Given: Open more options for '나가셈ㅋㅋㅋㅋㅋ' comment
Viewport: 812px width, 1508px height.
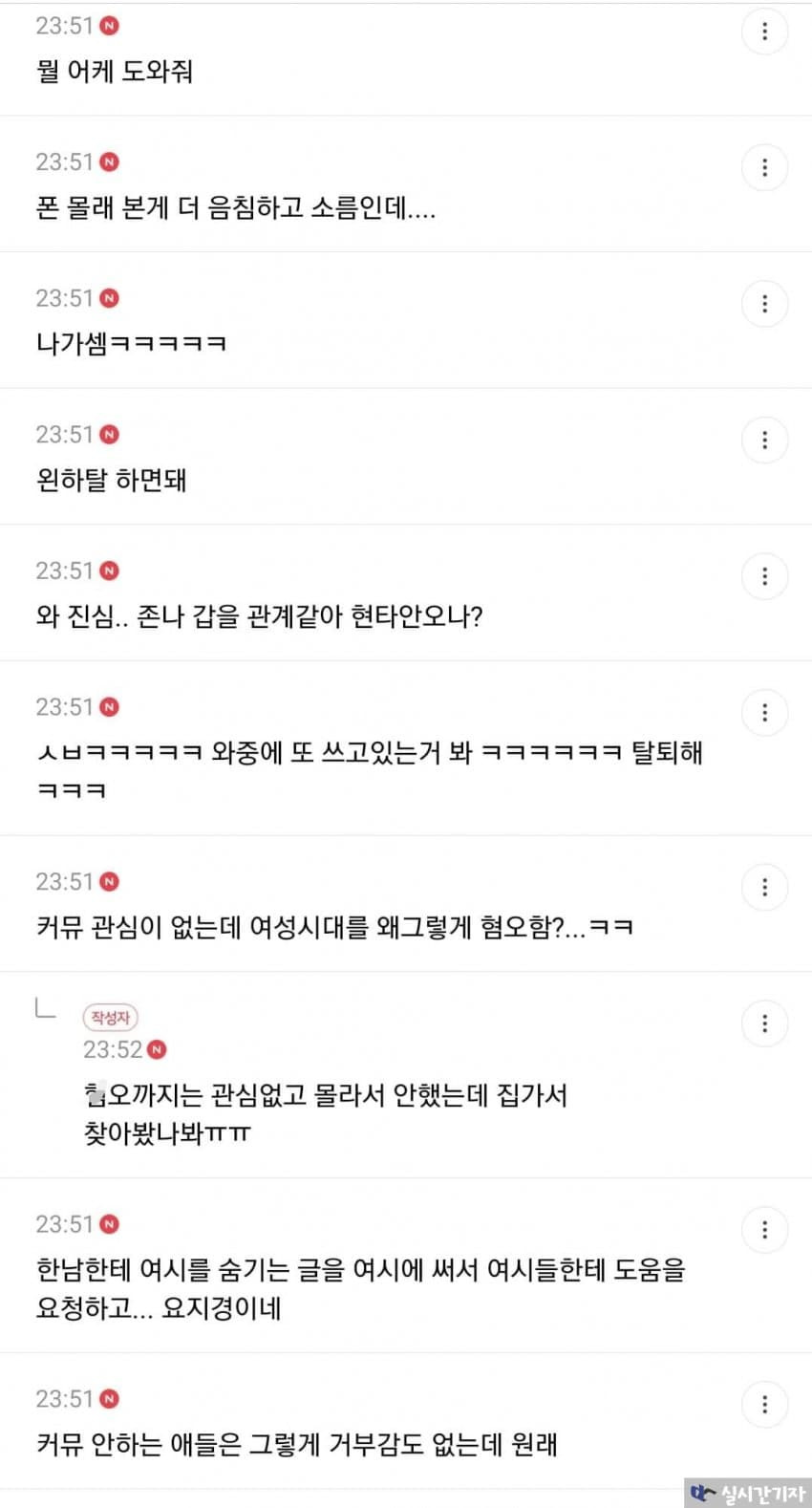Looking at the screenshot, I should [x=764, y=304].
